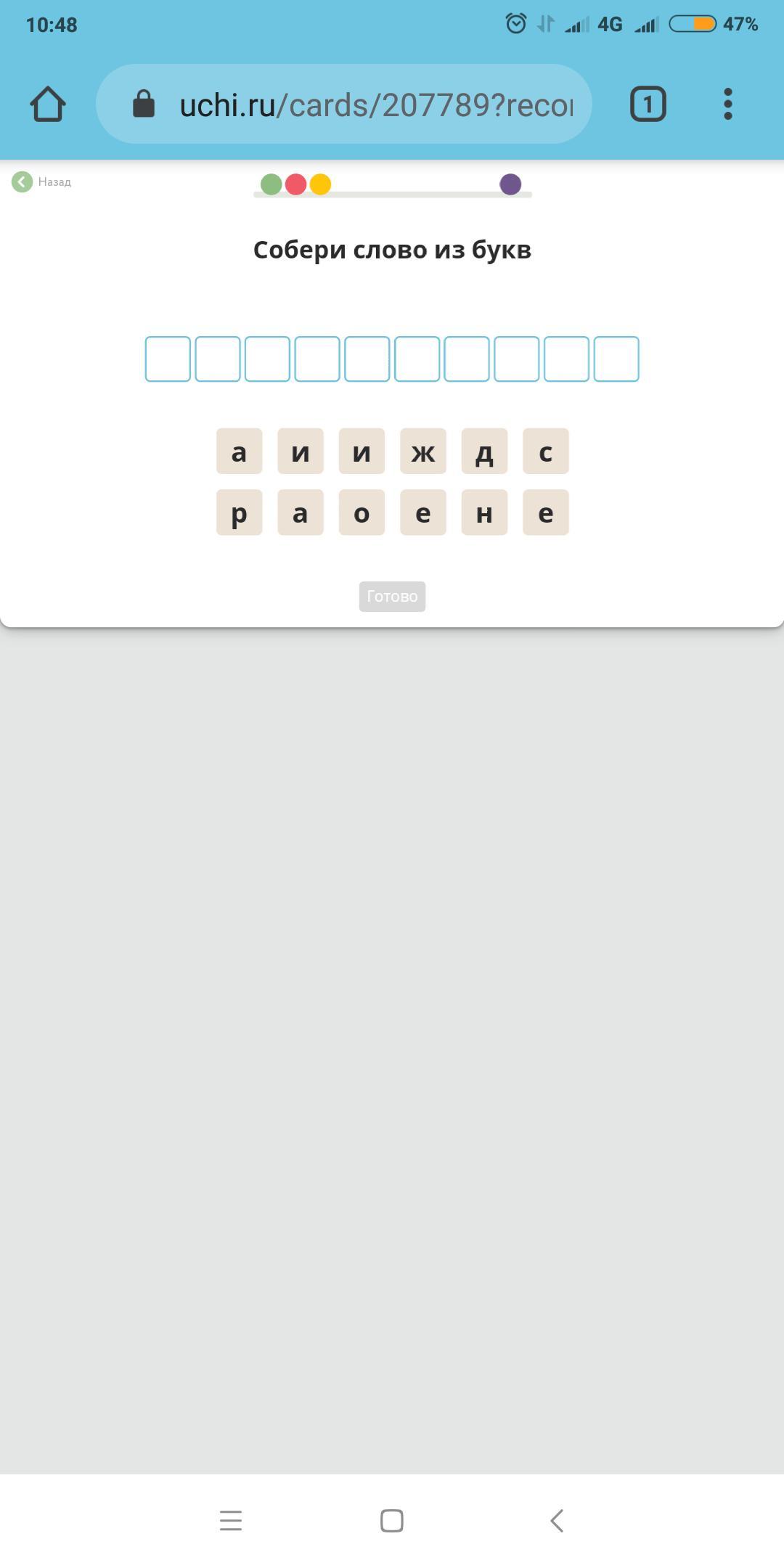784x1568 pixels.
Task: Open the browser overflow menu
Action: click(727, 105)
